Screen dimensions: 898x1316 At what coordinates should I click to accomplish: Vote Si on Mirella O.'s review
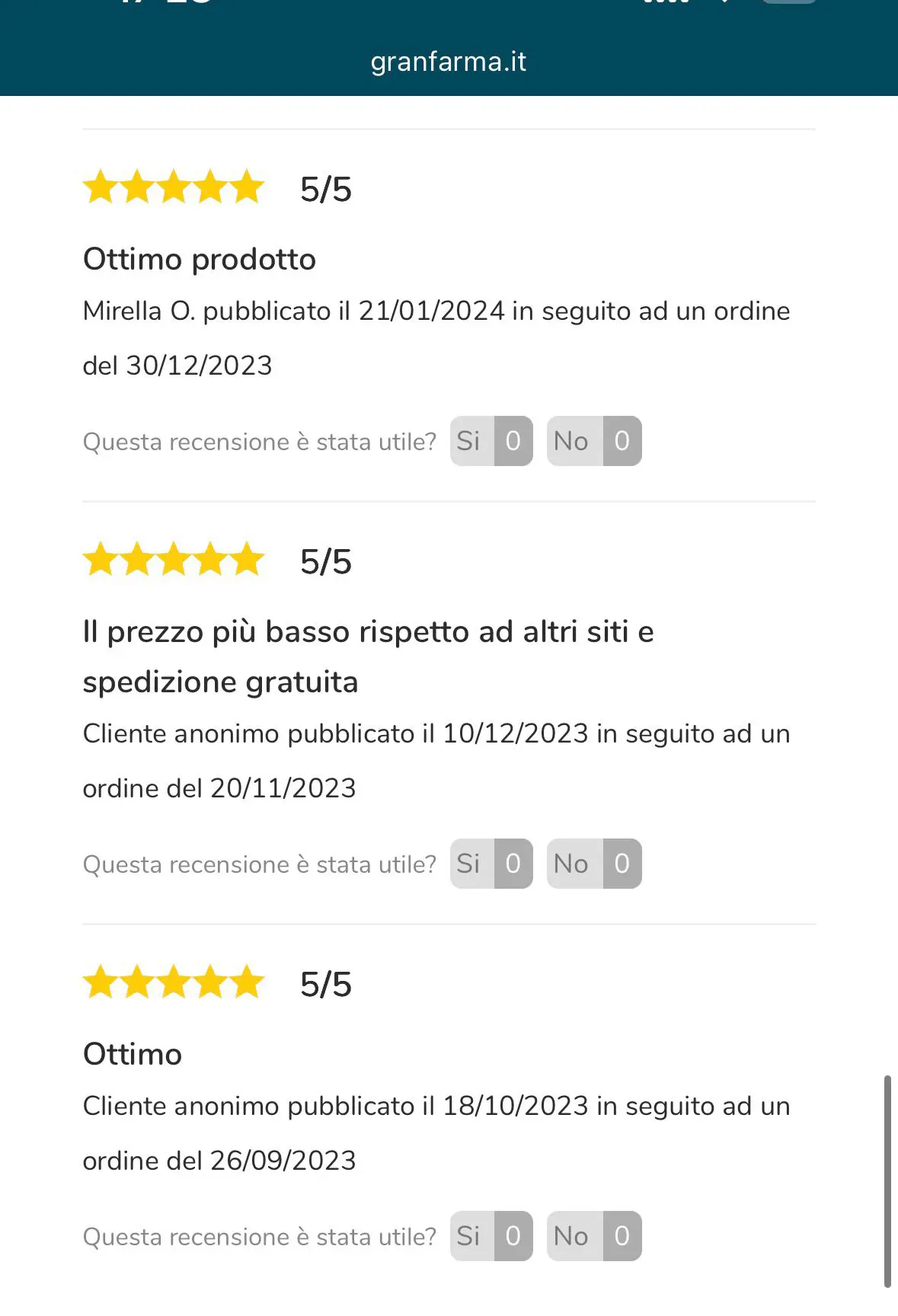click(491, 441)
